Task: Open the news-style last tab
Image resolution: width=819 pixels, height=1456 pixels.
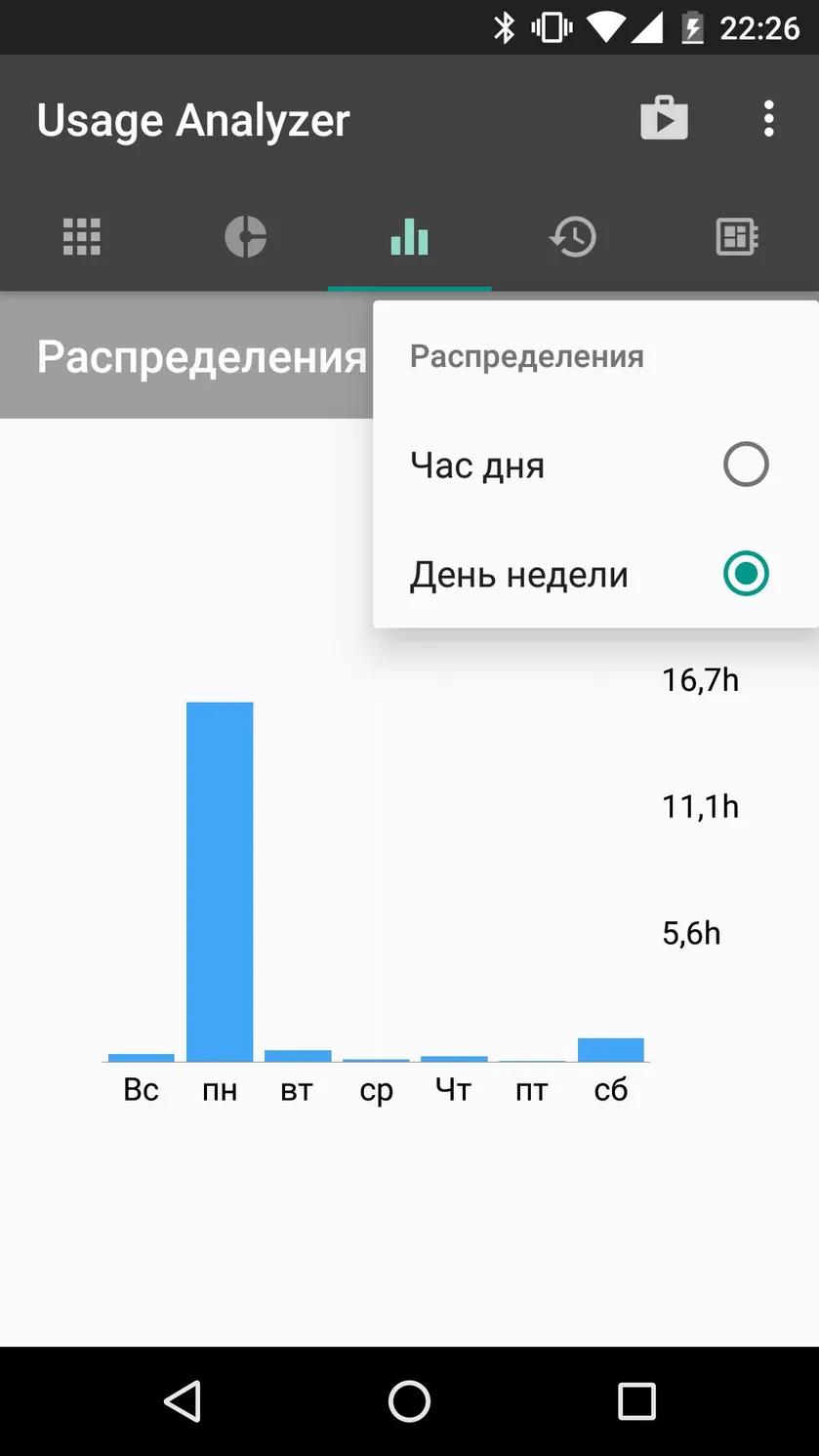Action: [x=737, y=237]
